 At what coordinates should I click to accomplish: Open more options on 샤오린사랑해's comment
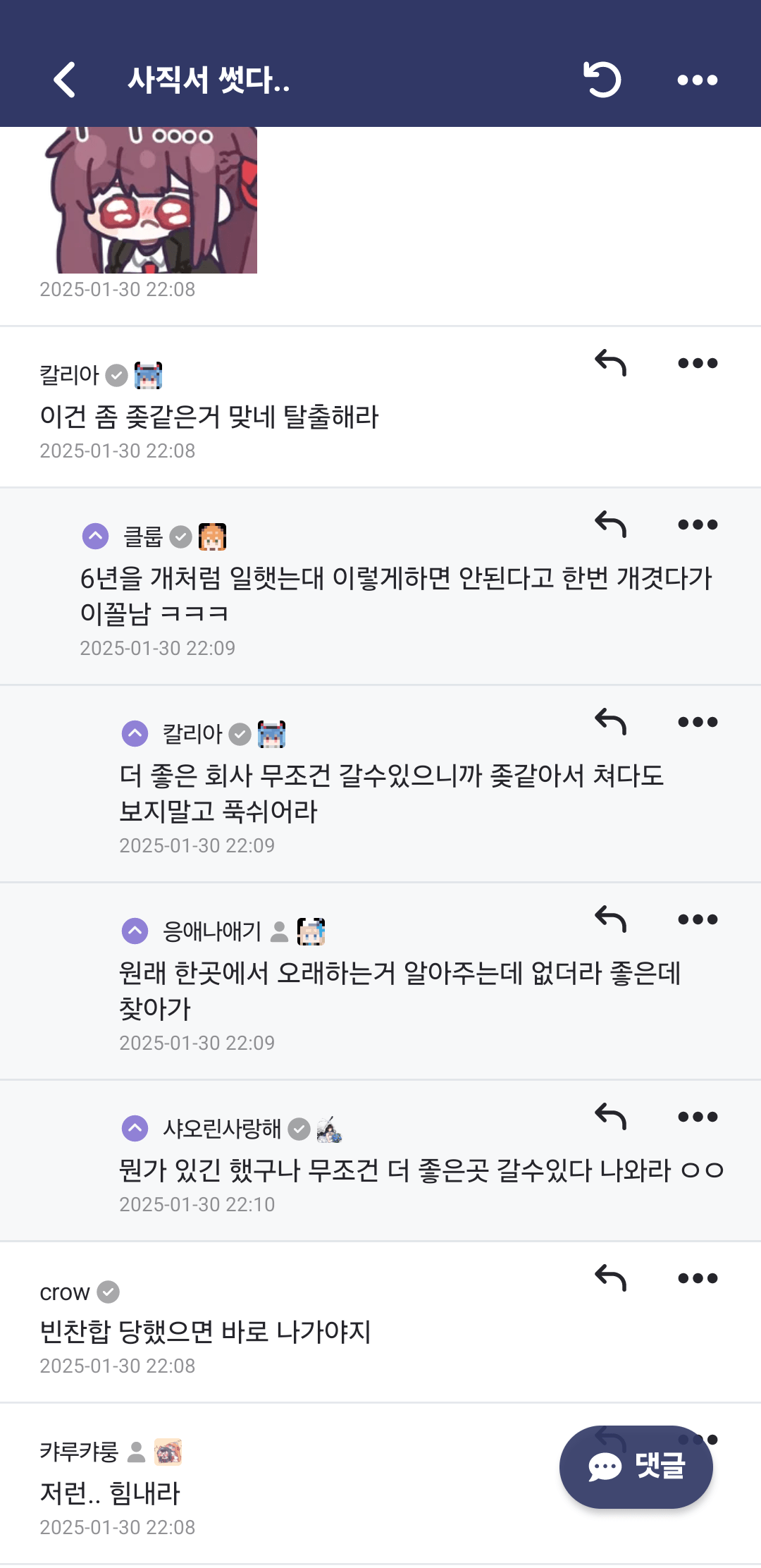click(x=697, y=1117)
